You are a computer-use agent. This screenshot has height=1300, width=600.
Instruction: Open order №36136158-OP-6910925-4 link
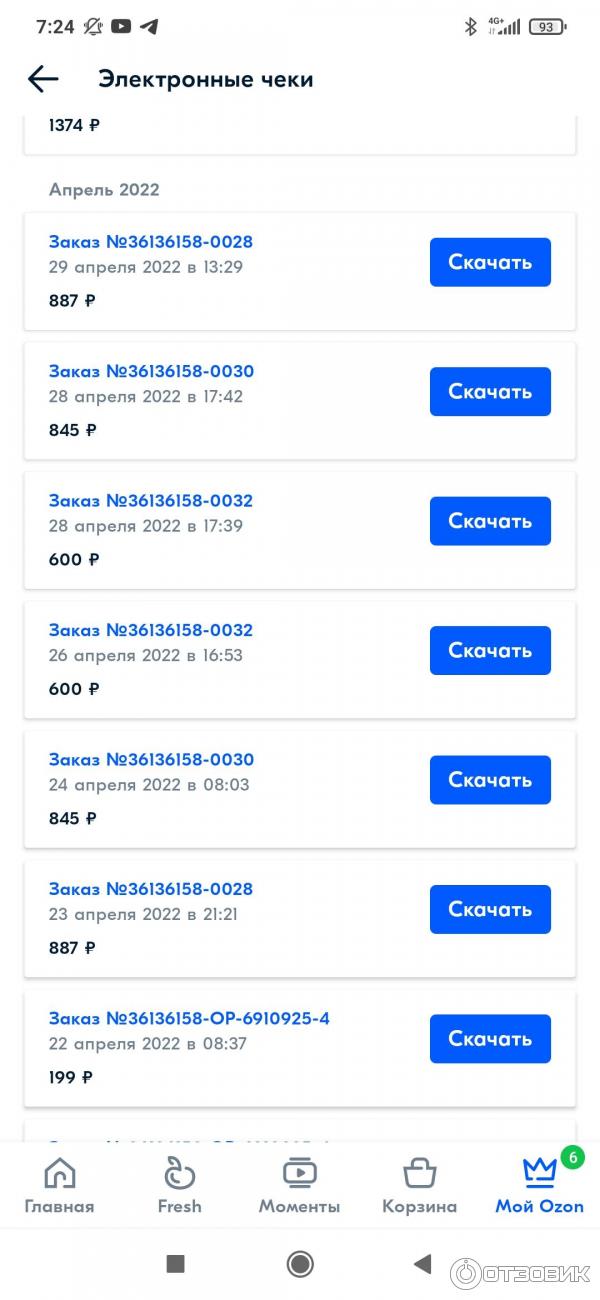point(189,1018)
